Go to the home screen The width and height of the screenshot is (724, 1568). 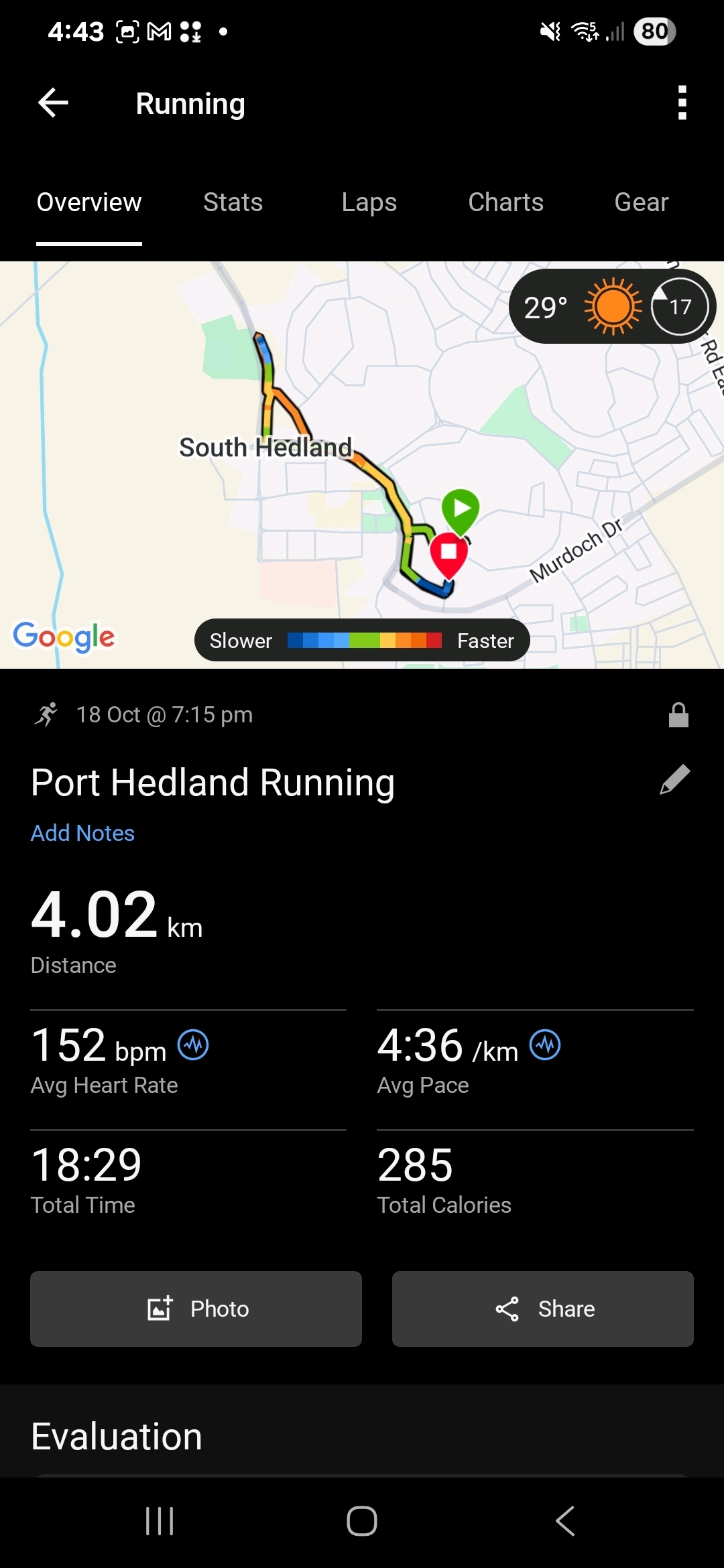click(362, 1521)
